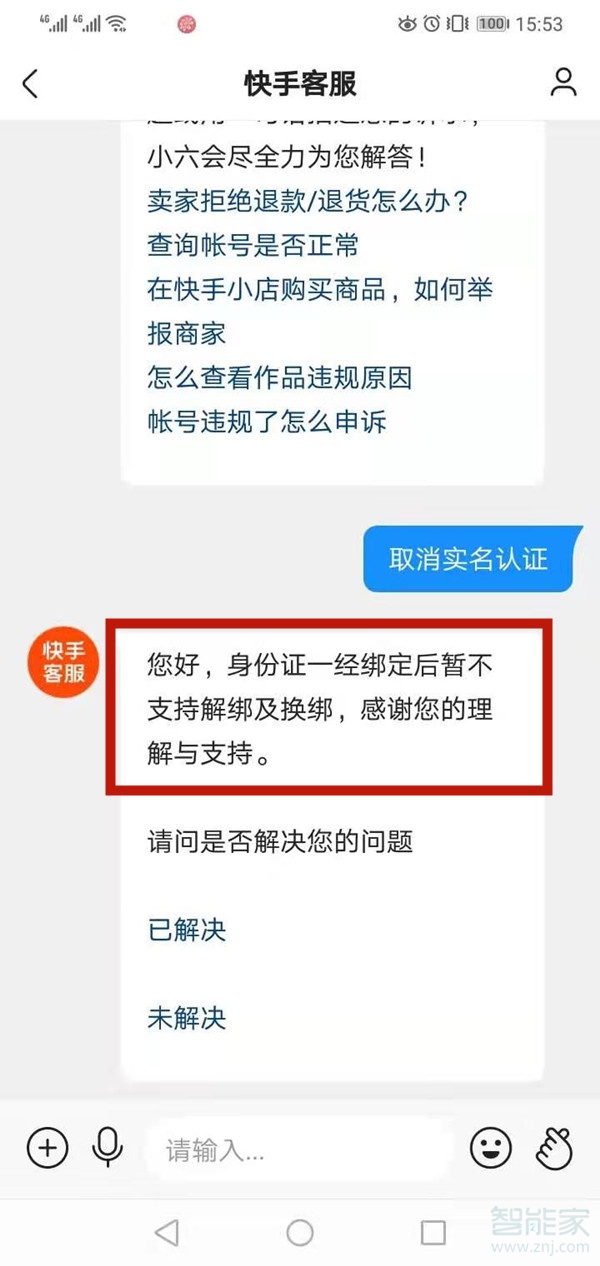This screenshot has width=600, height=1266.
Task: Open 帐号违规了怎么申诉 link
Action: [x=266, y=421]
